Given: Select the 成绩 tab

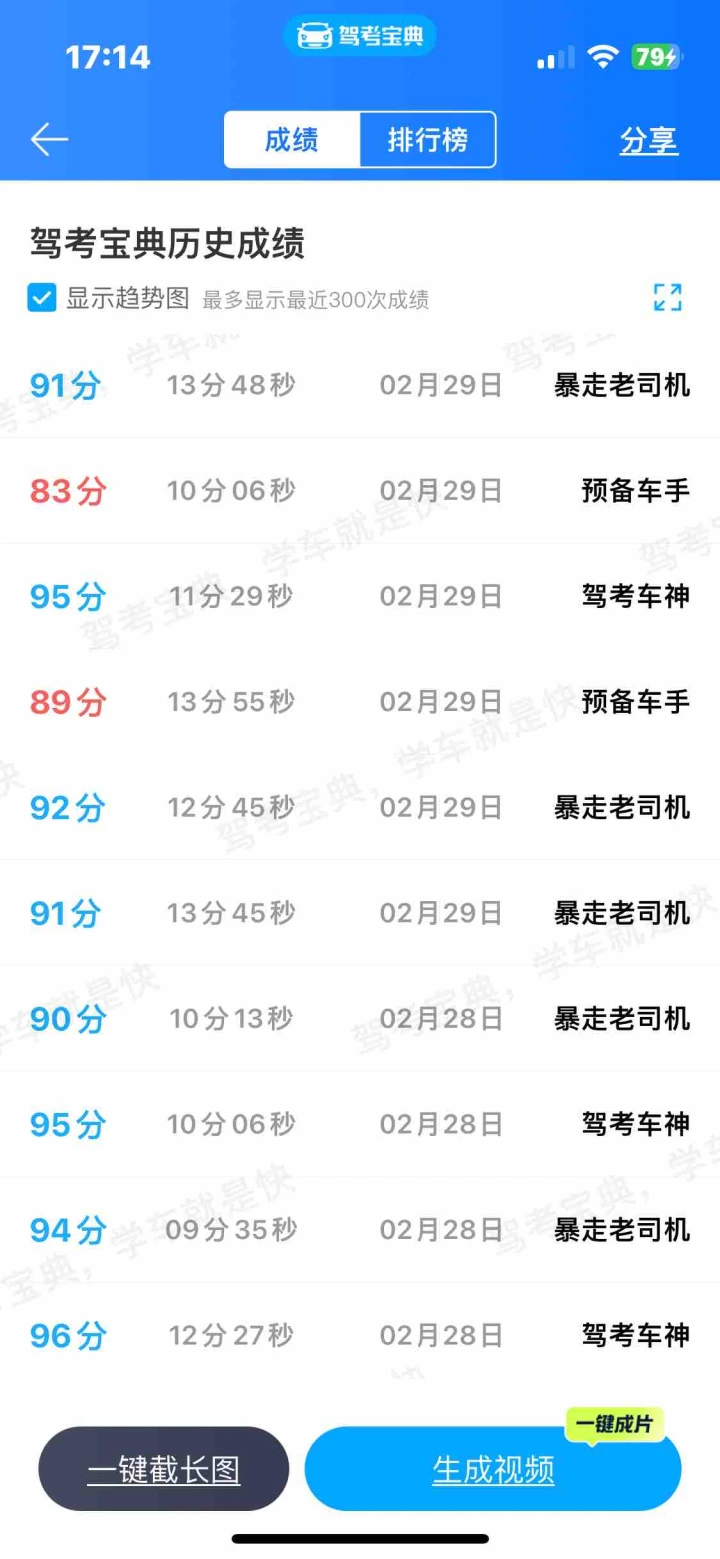Looking at the screenshot, I should coord(292,139).
